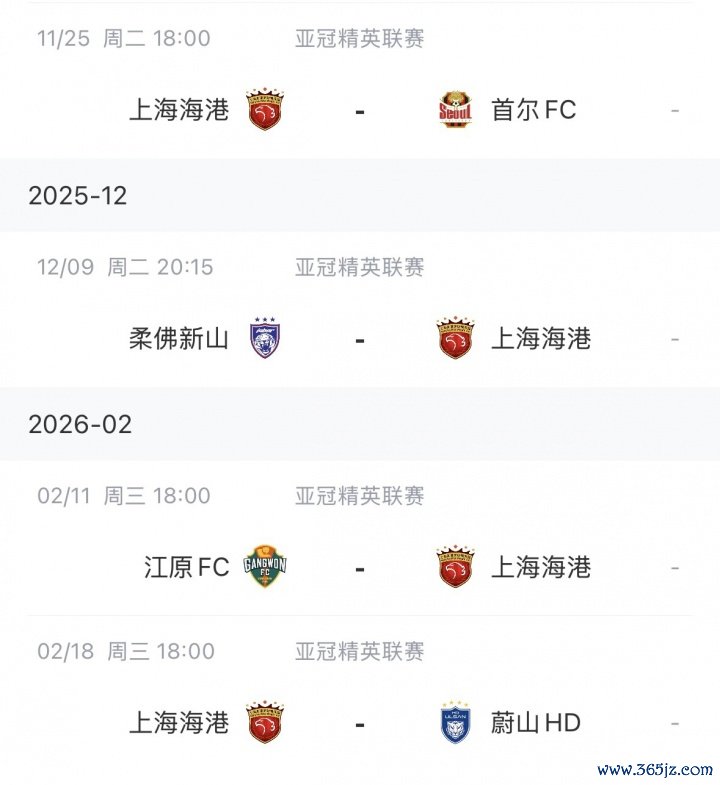The image size is (720, 785).
Task: Open the 上海海港 vs 首尔FC match on 11/25
Action: [359, 109]
